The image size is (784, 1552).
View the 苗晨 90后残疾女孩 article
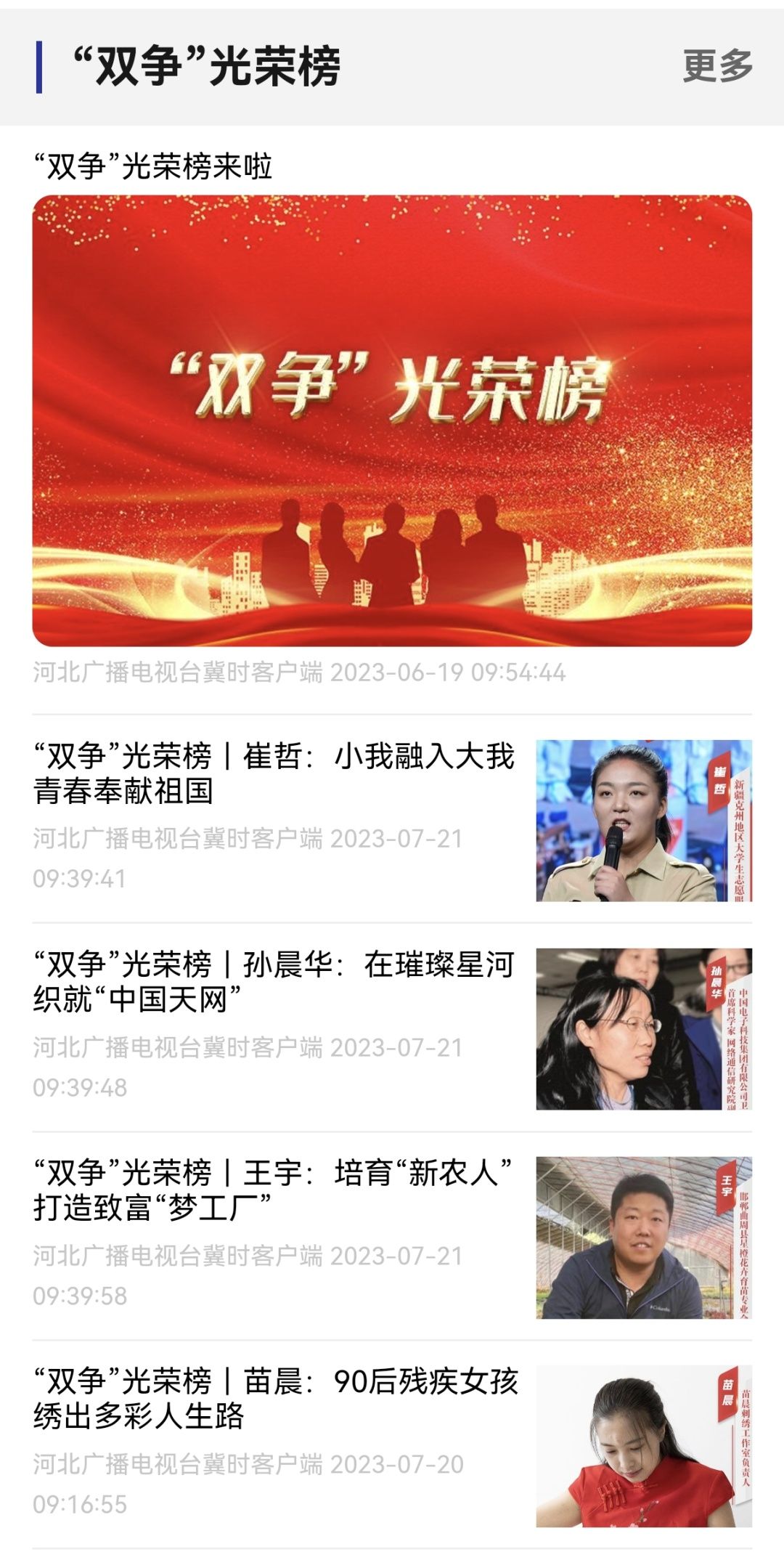[274, 1399]
